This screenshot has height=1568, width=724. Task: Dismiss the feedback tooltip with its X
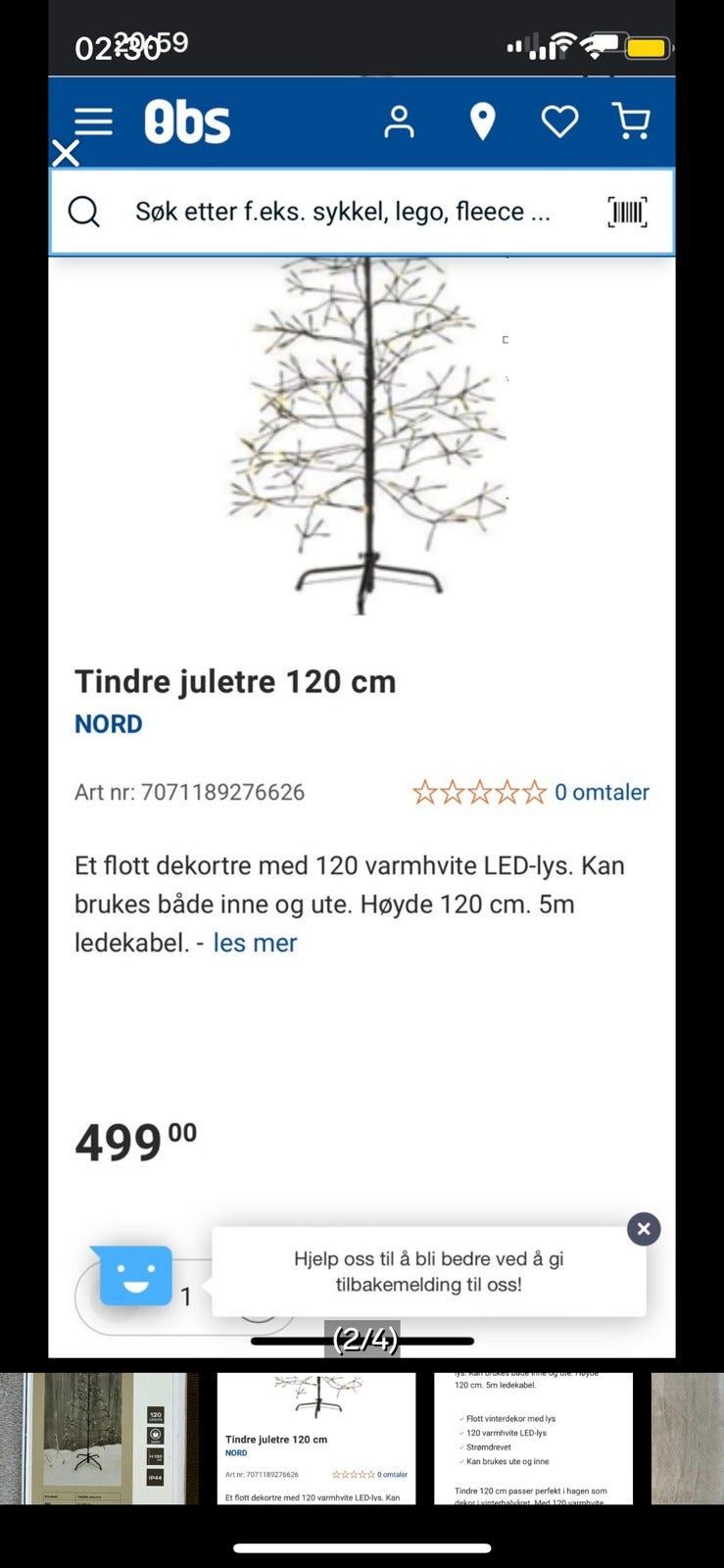[644, 1228]
